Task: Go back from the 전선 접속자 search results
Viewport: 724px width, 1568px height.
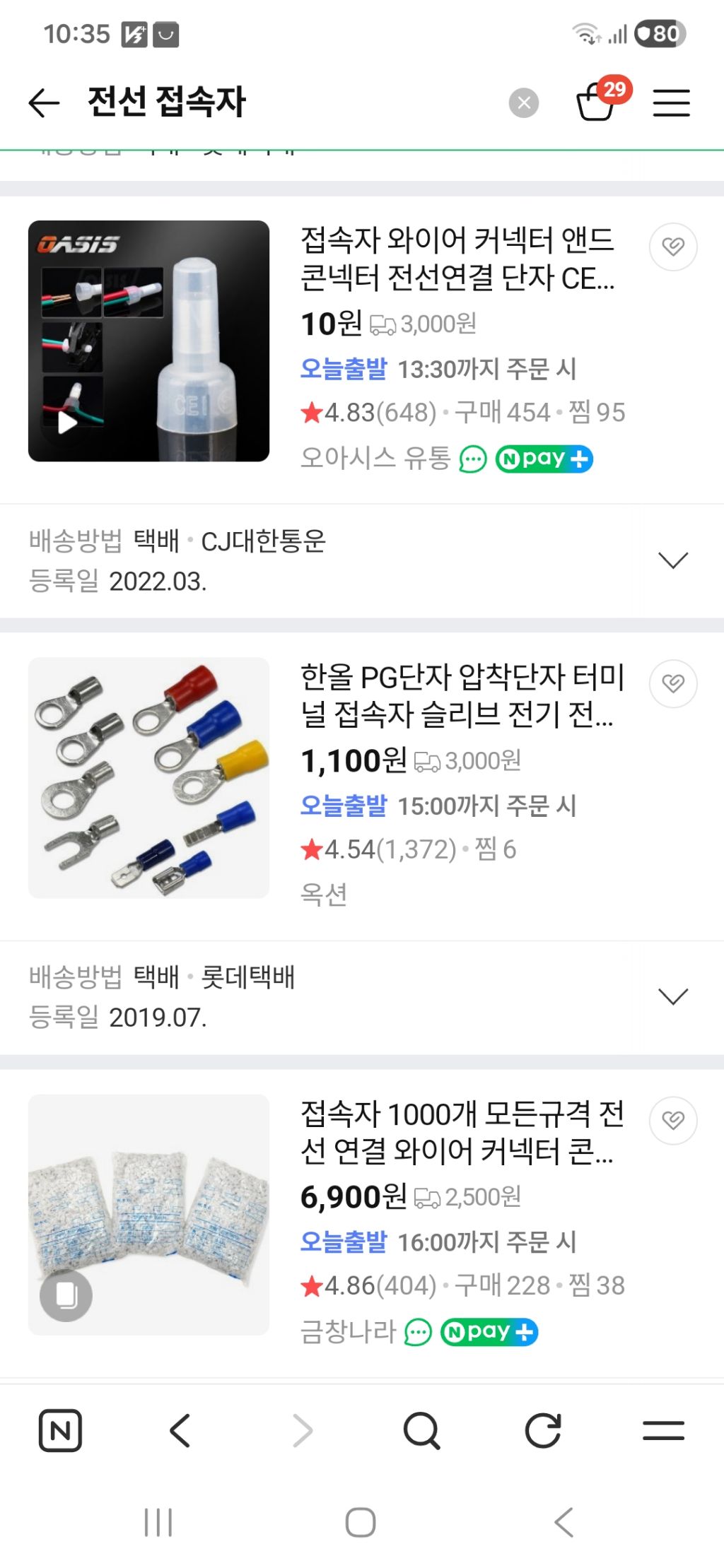Action: tap(44, 103)
